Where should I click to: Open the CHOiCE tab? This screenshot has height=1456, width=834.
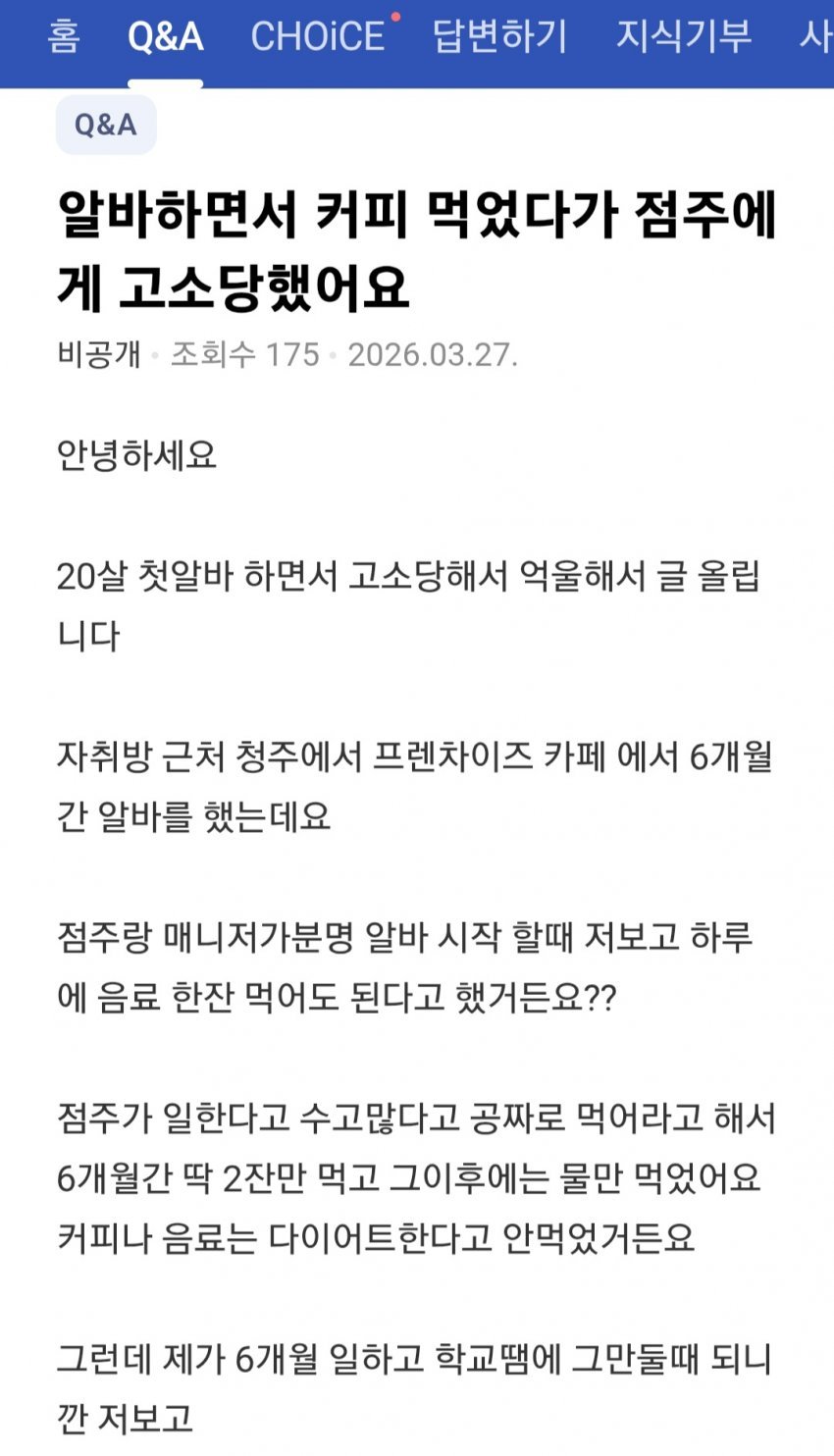[x=318, y=37]
